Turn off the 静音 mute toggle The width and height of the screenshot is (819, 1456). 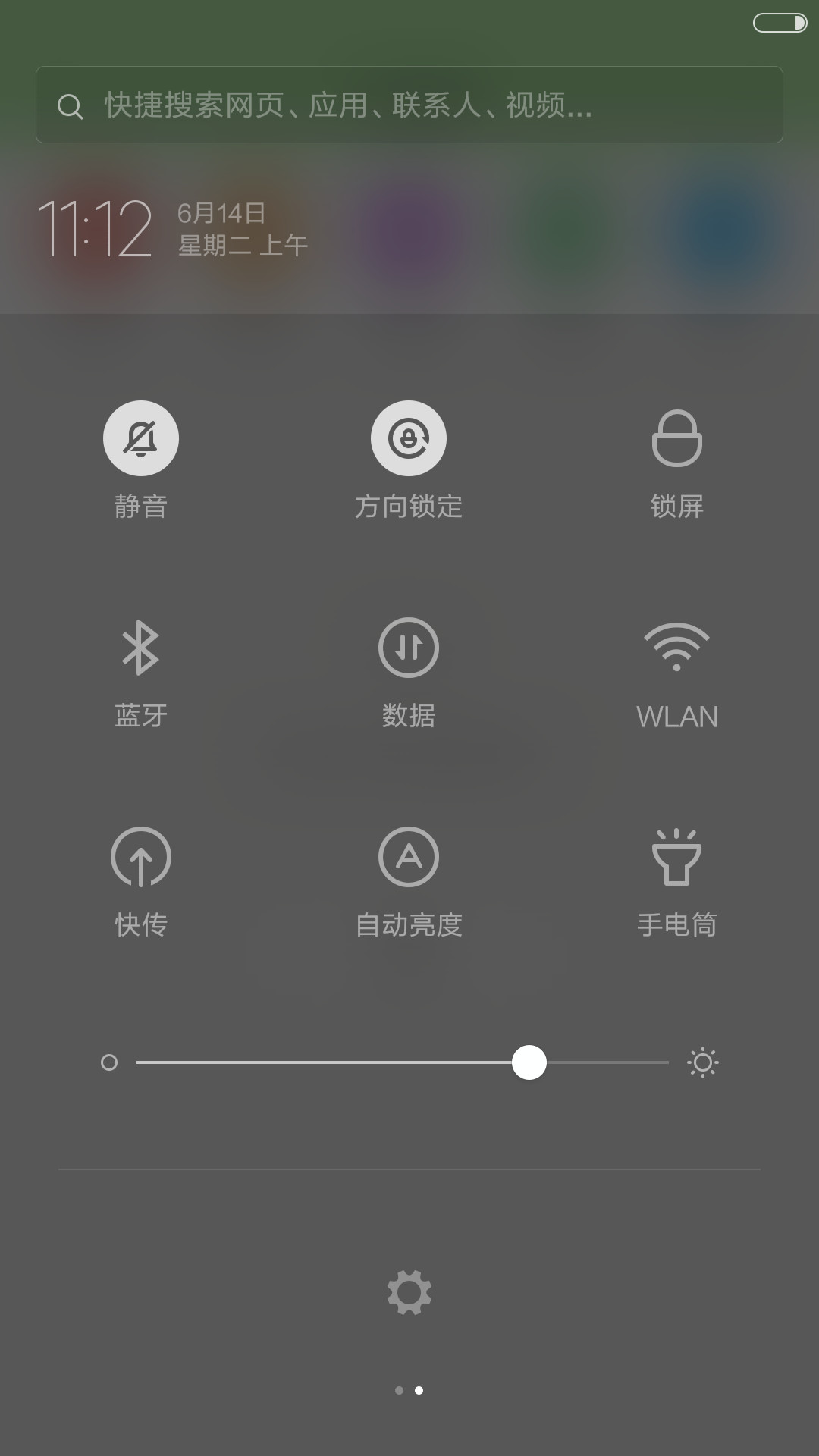141,438
